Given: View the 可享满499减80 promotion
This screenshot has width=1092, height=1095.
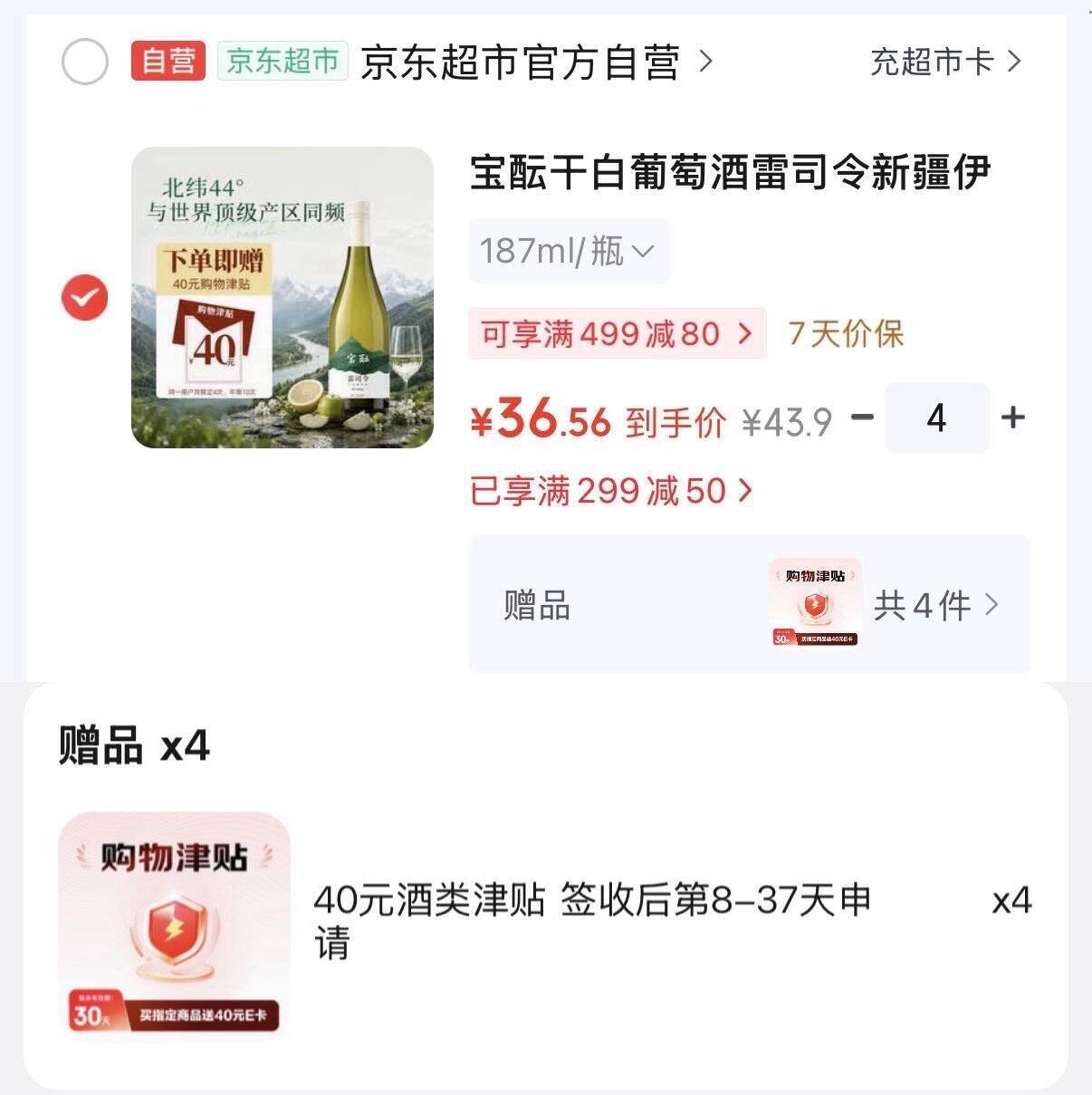Looking at the screenshot, I should (618, 333).
